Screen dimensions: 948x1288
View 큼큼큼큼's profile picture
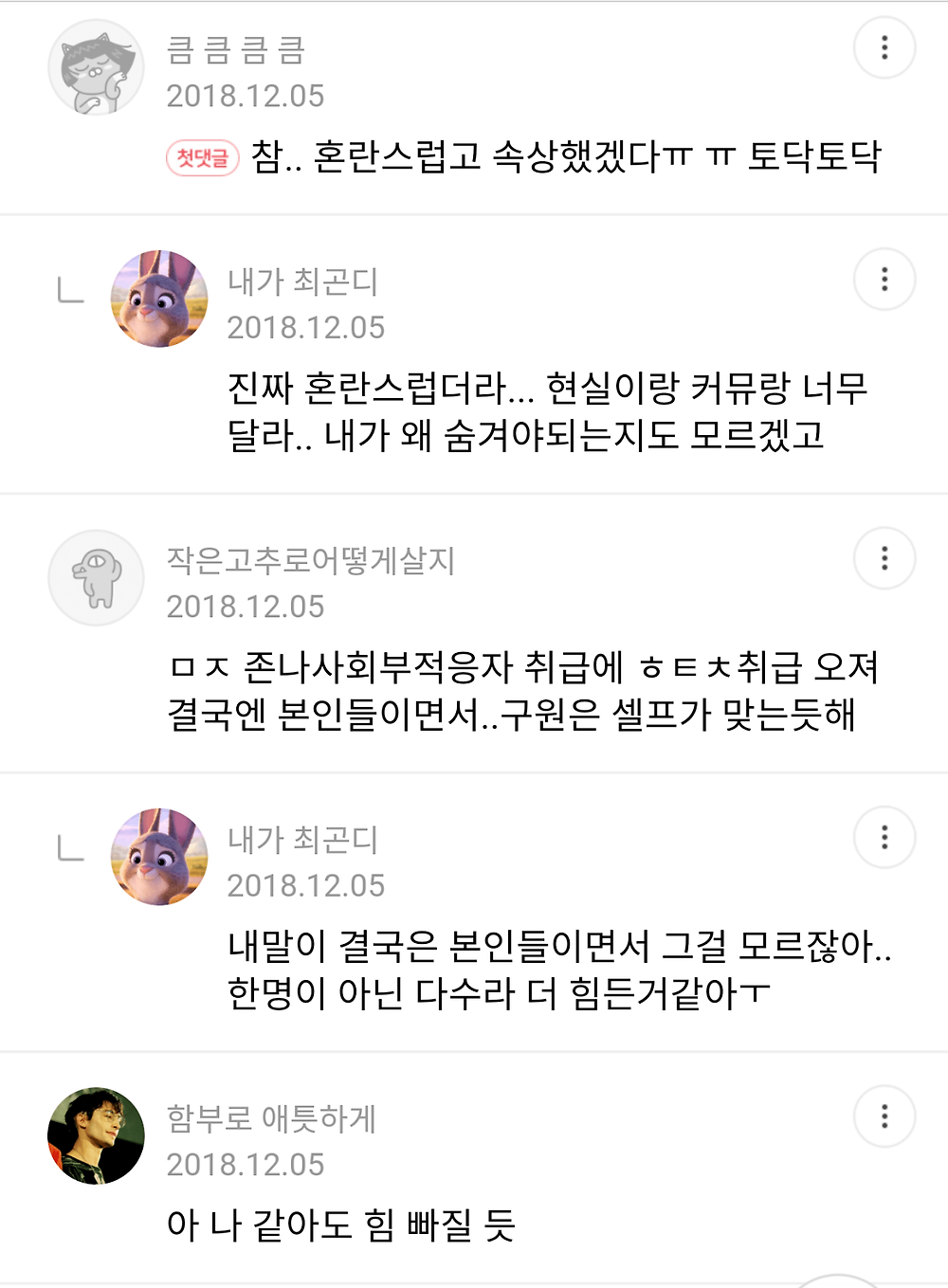[96, 67]
